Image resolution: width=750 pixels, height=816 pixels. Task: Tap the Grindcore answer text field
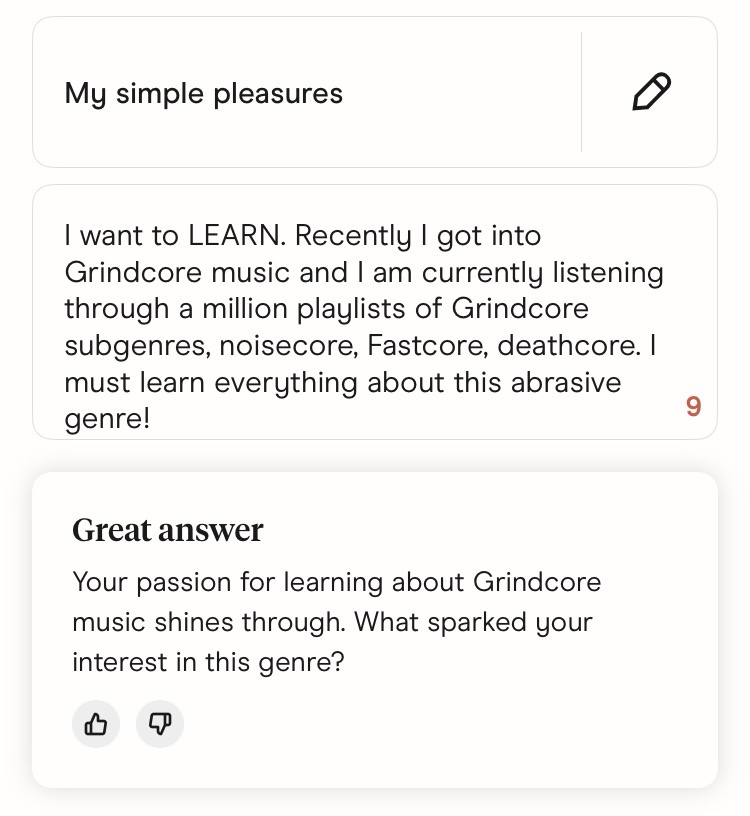click(364, 327)
